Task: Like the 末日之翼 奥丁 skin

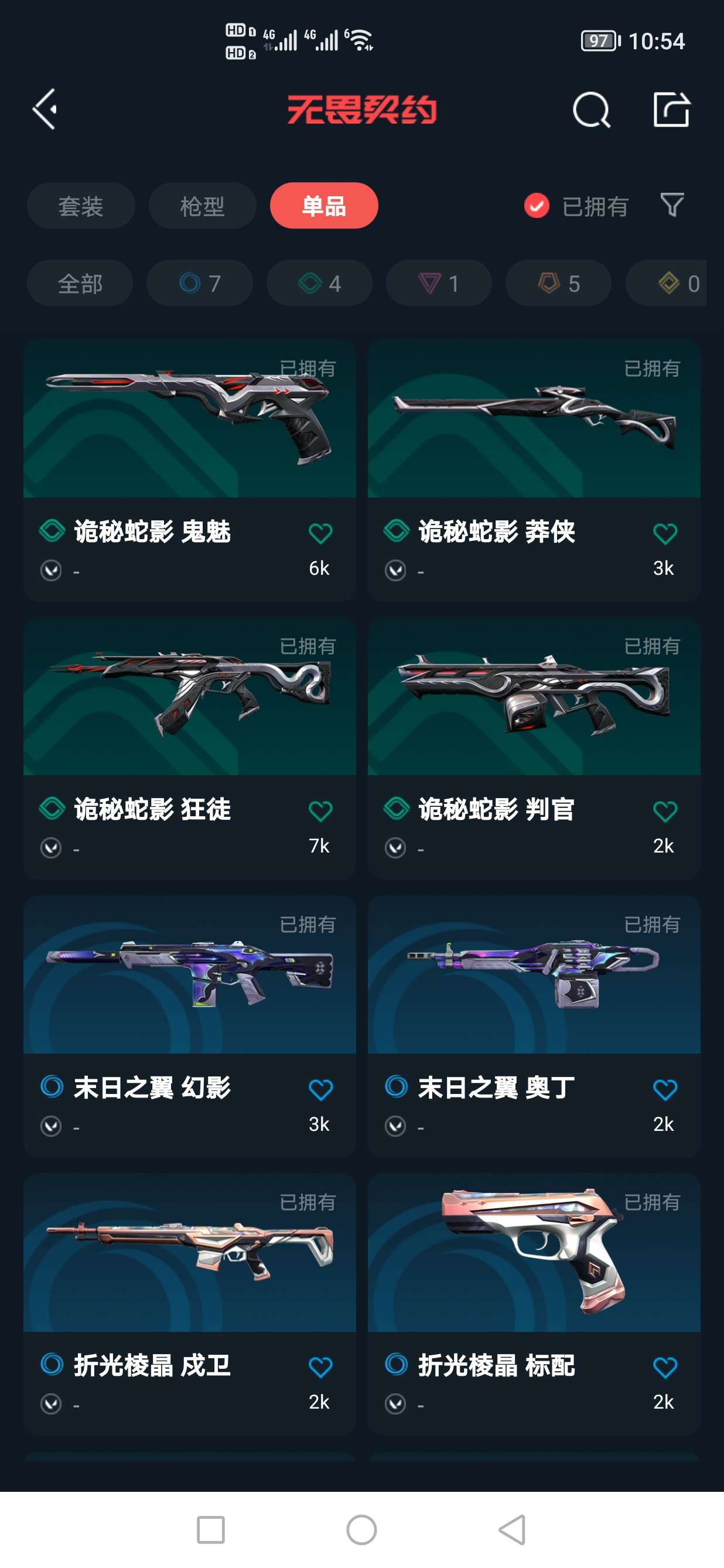Action: click(664, 1089)
